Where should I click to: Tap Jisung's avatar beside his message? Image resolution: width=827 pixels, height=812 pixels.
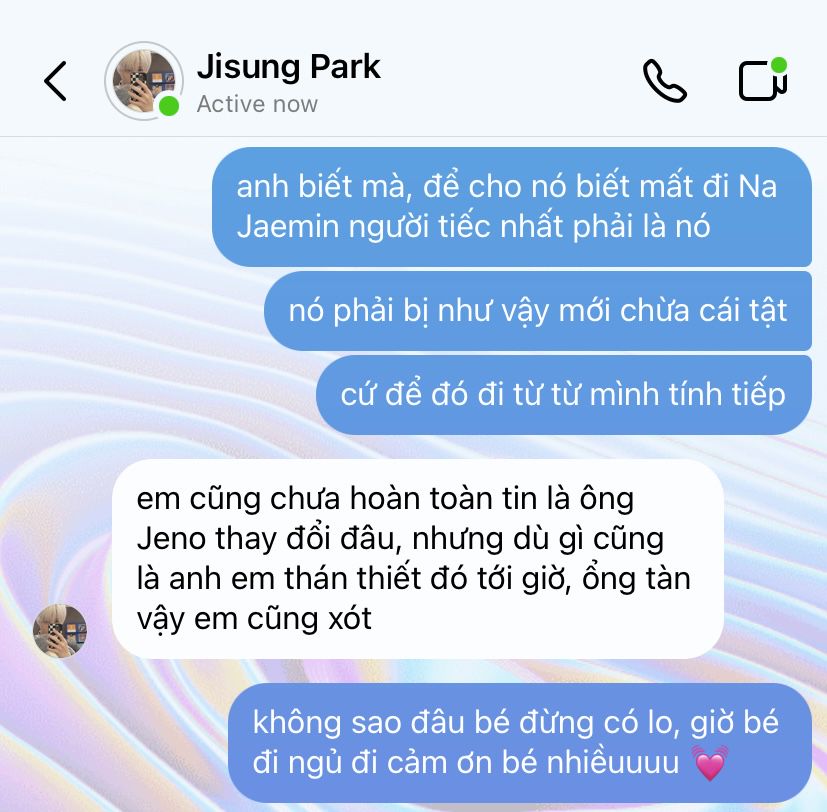(x=60, y=631)
